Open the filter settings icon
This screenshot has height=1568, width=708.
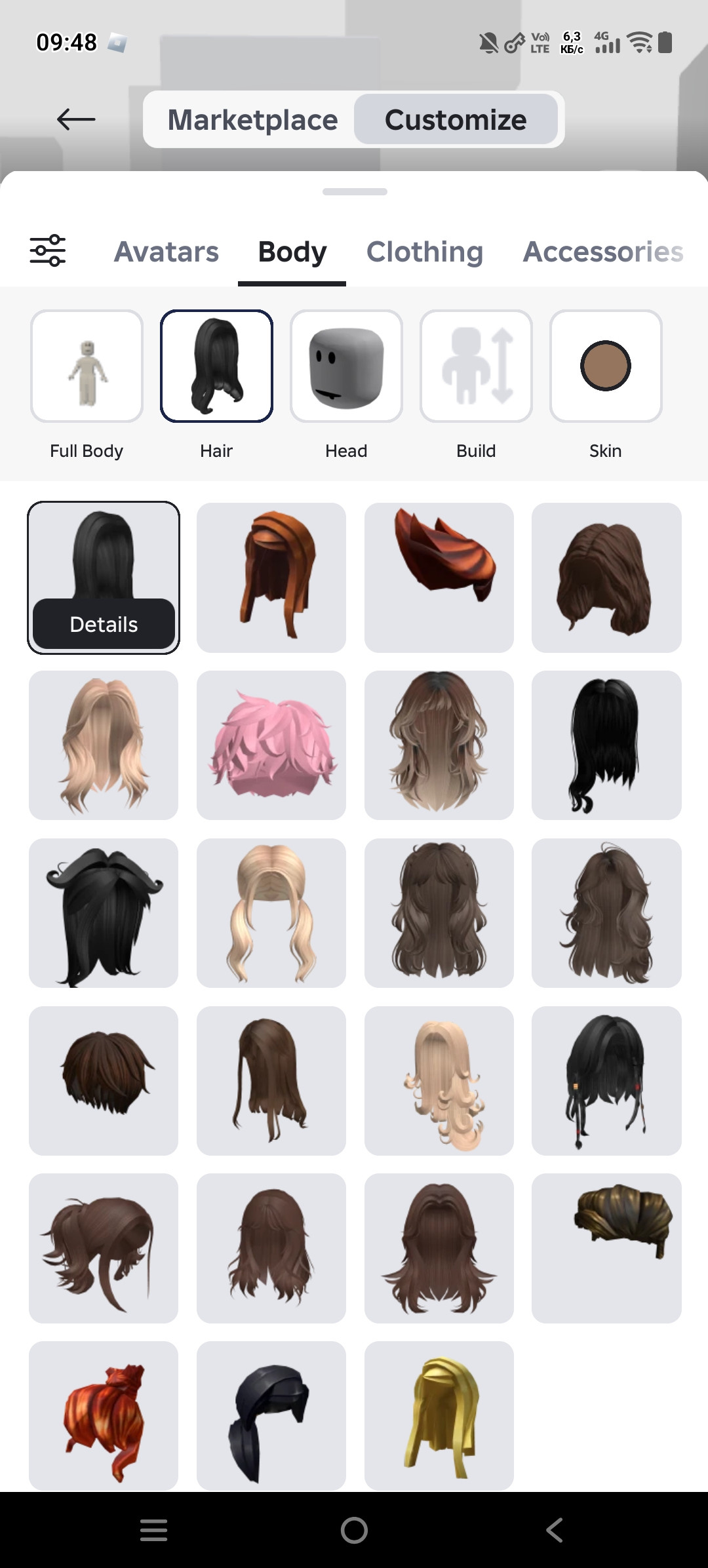click(x=48, y=250)
